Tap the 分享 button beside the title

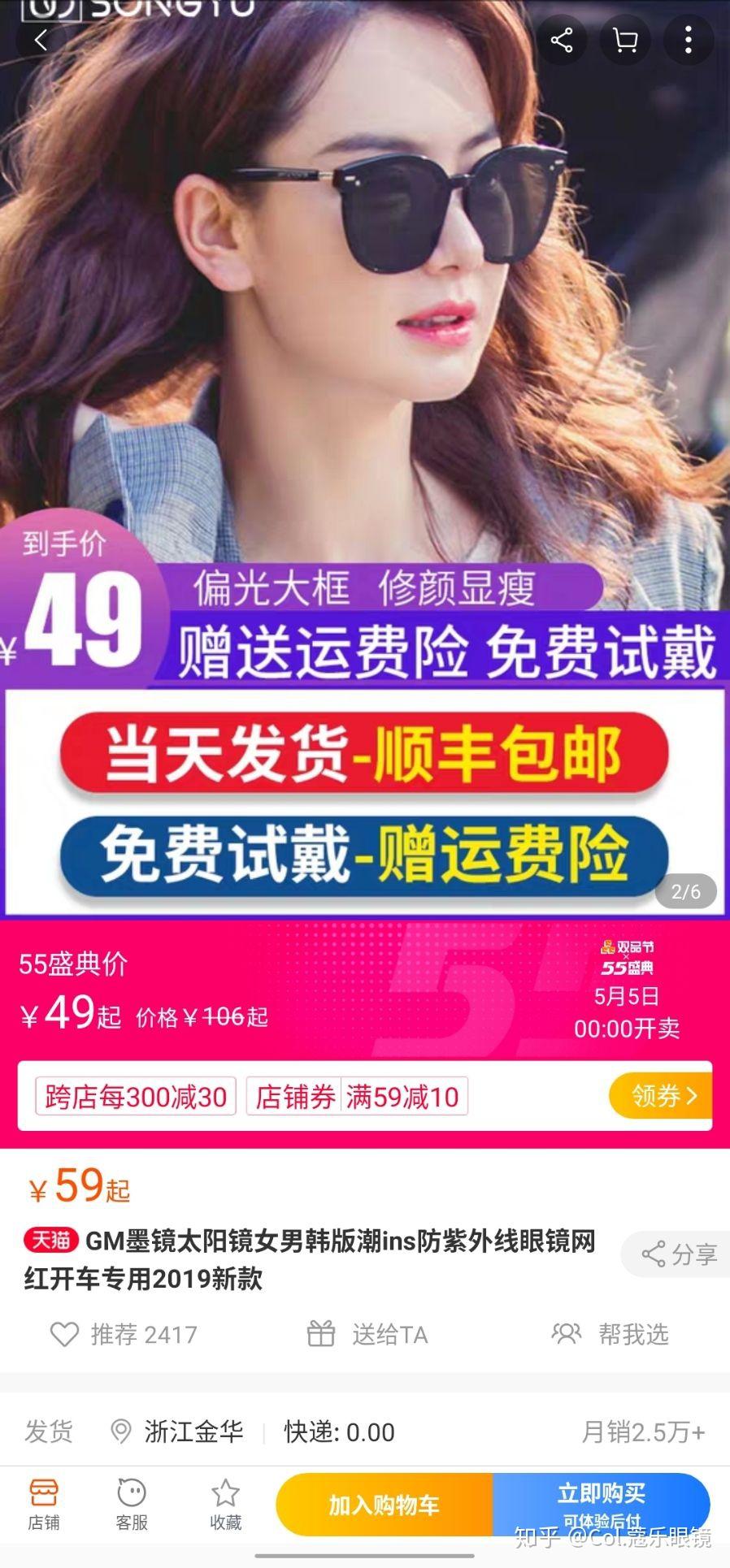point(678,1254)
